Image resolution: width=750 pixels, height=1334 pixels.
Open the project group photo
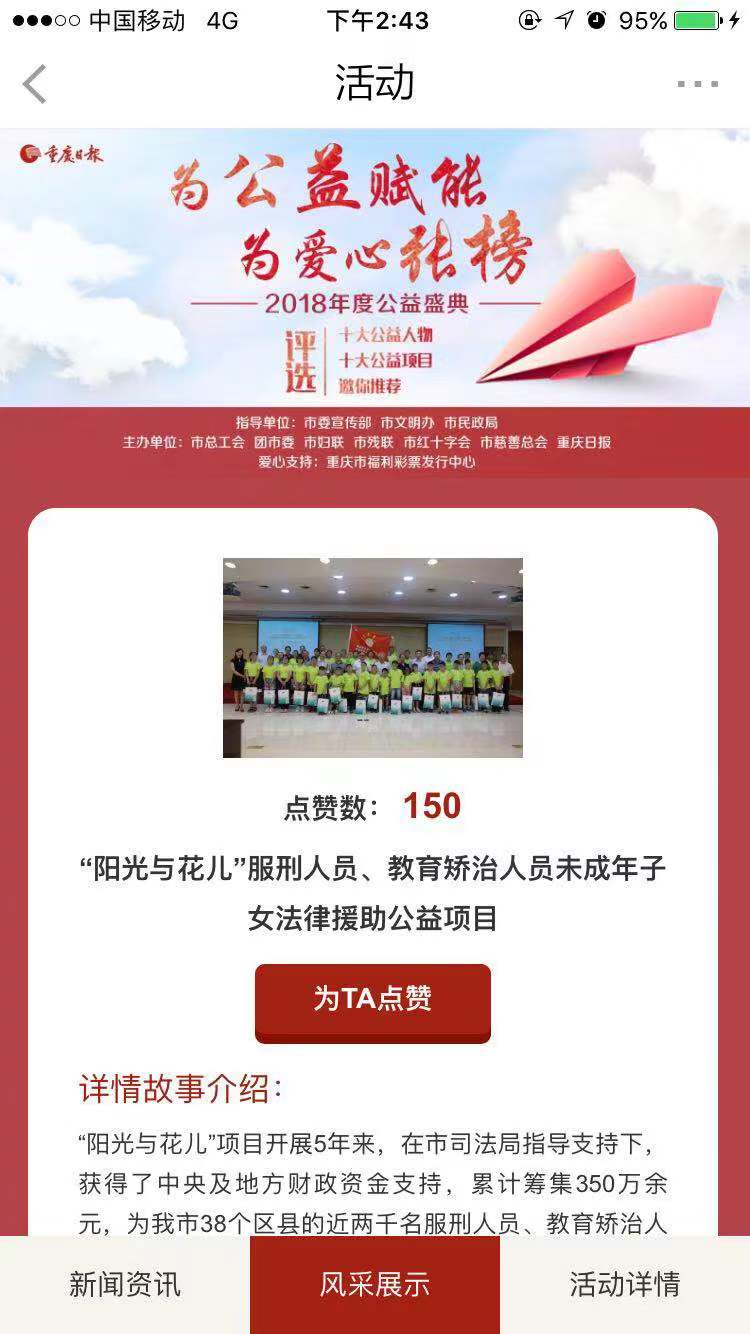coord(373,657)
